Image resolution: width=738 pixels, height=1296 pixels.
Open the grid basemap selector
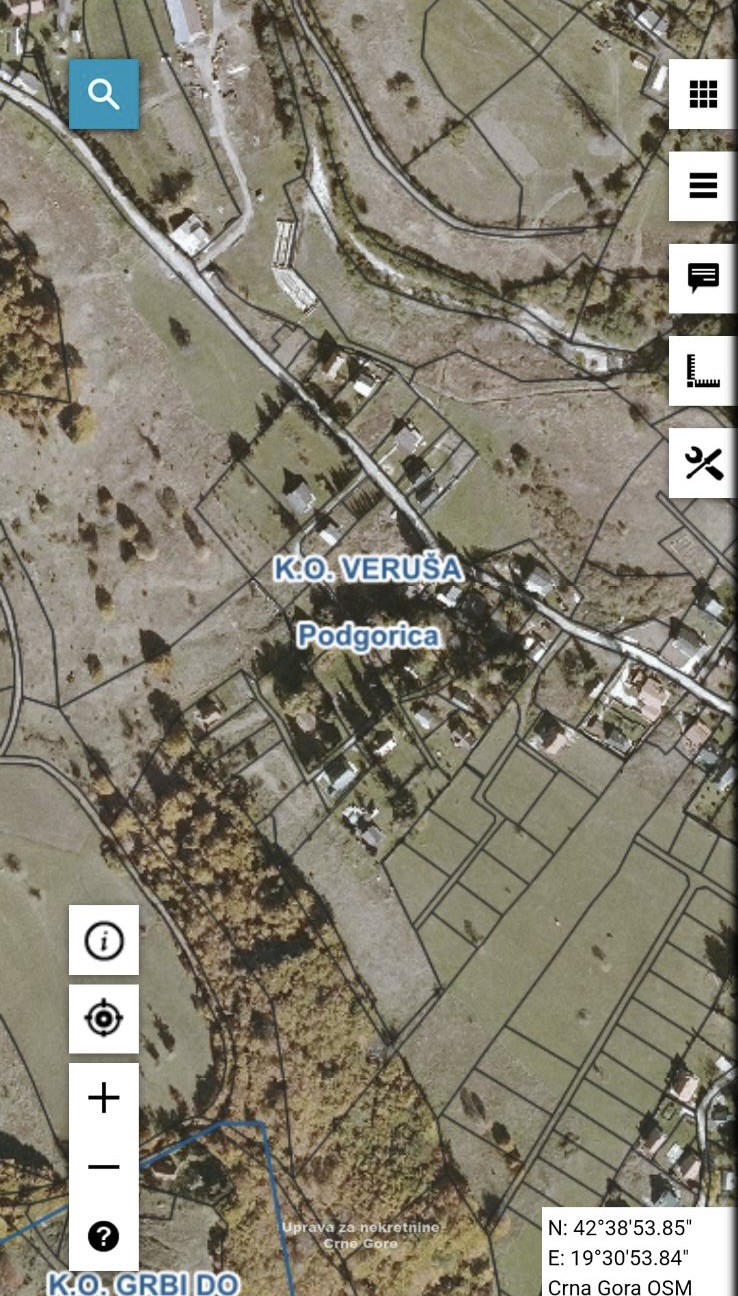click(703, 94)
